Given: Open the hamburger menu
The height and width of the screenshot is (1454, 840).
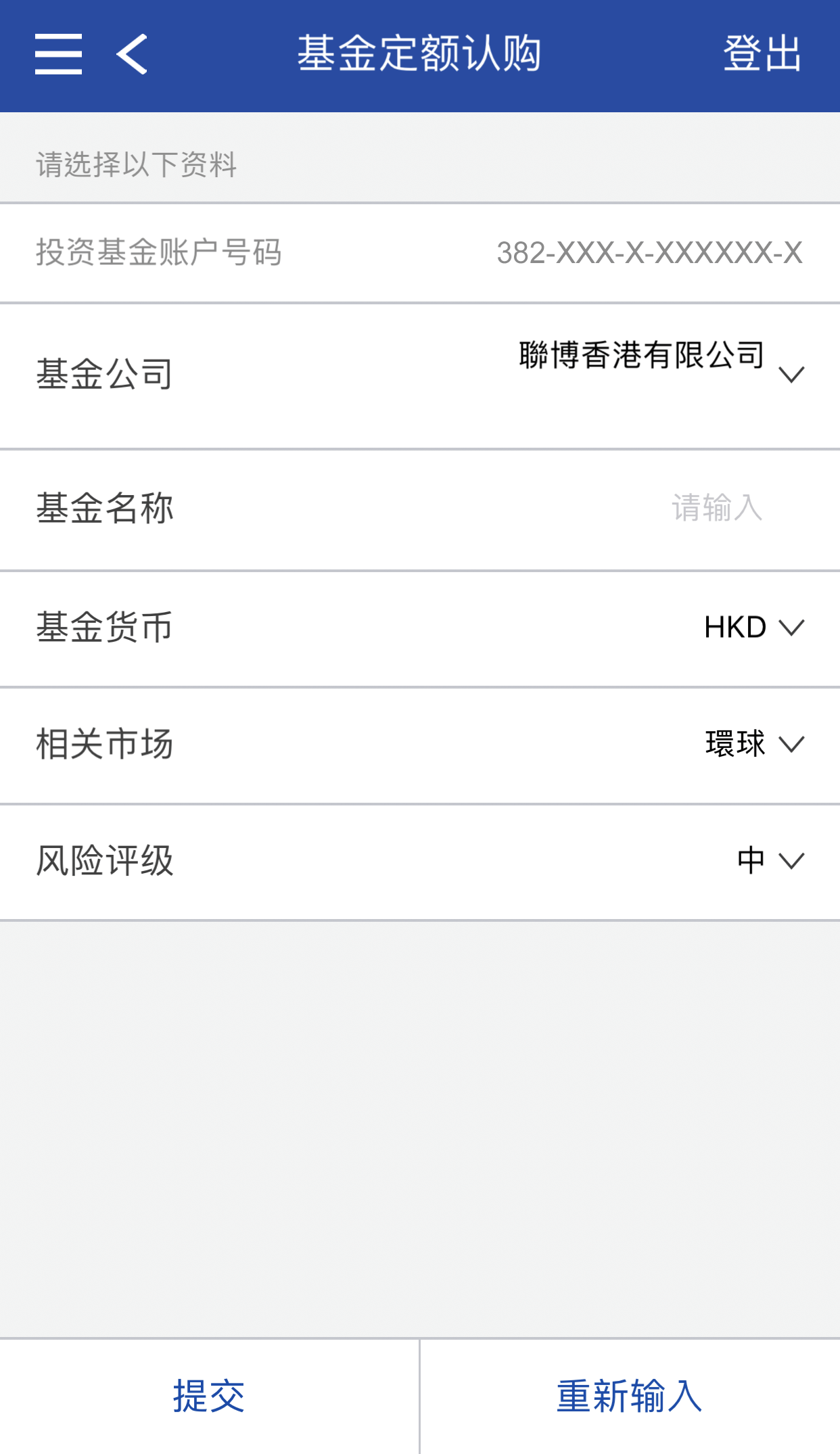Looking at the screenshot, I should [58, 54].
